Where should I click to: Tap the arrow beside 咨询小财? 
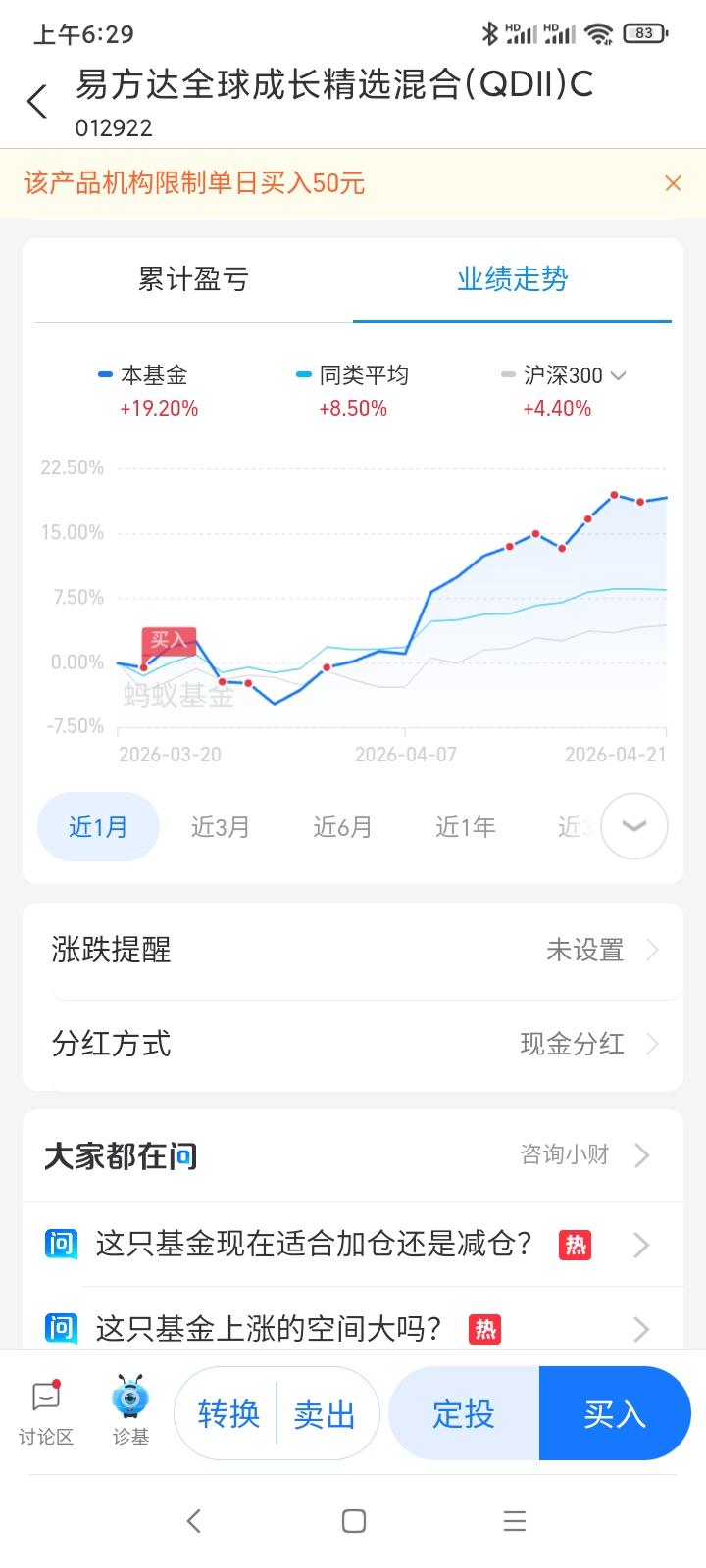coord(642,1154)
